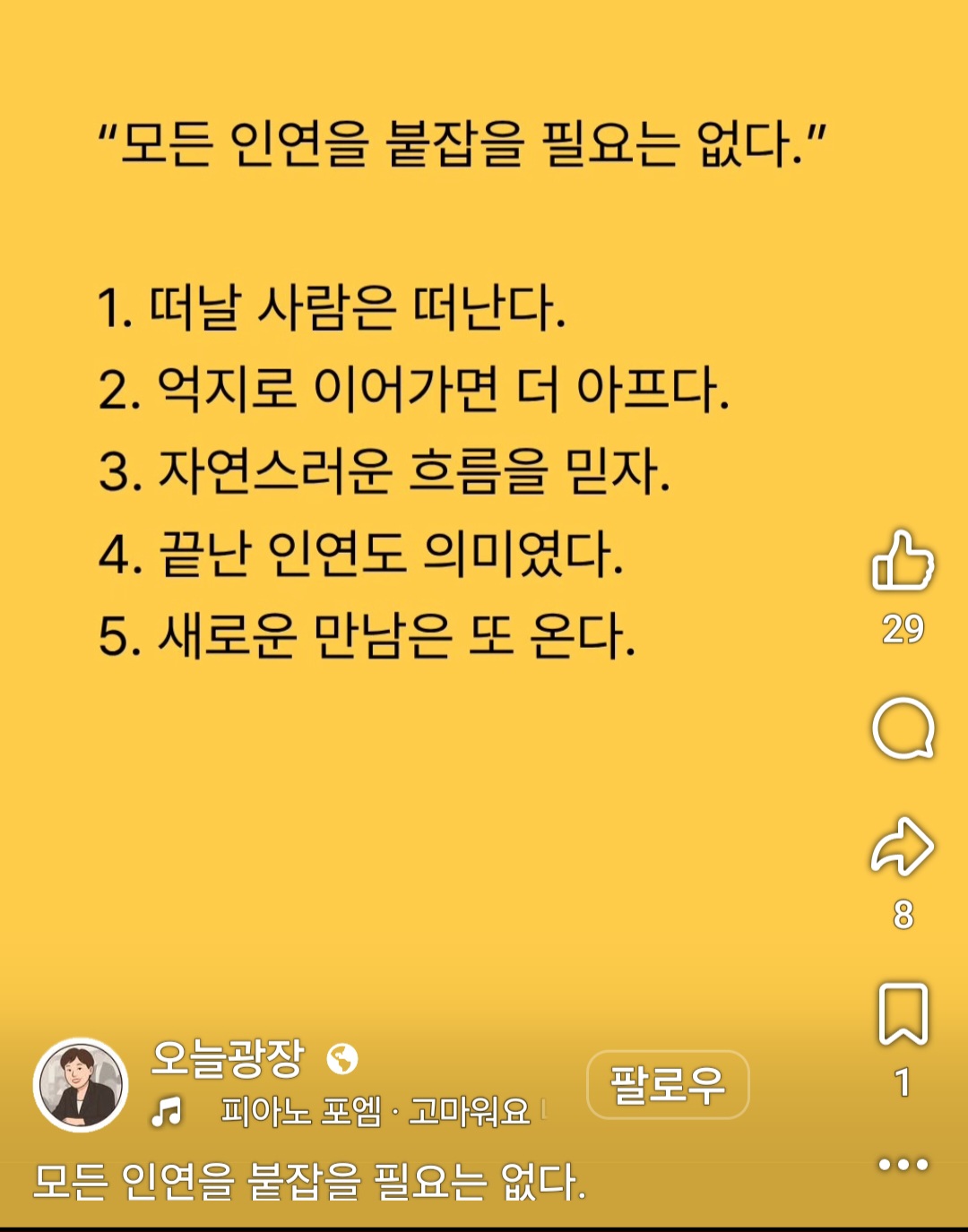Like this 오늘광장 video
This screenshot has height=1232, width=968.
pos(903,561)
